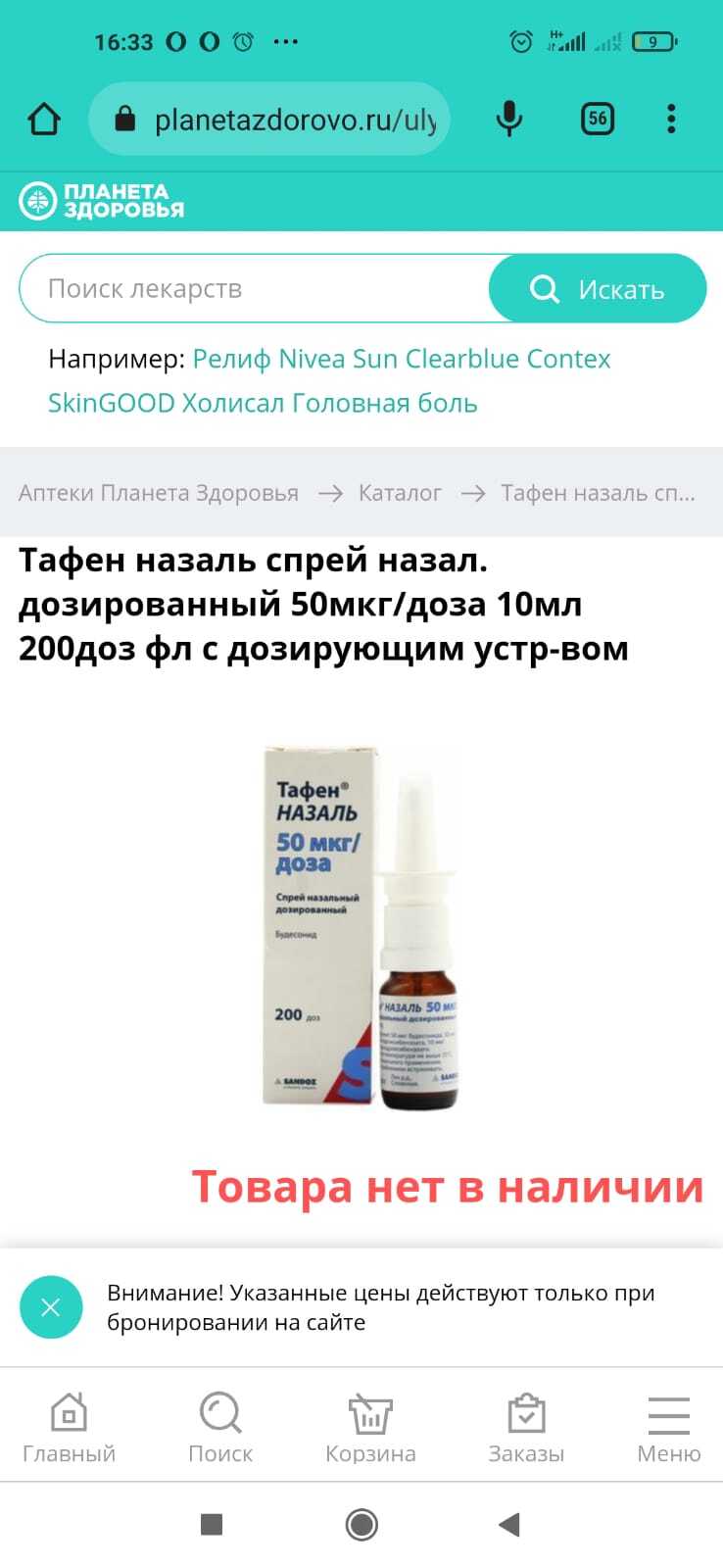Open the Каталог breadcrumb link
The height and width of the screenshot is (1568, 723).
coord(400,493)
